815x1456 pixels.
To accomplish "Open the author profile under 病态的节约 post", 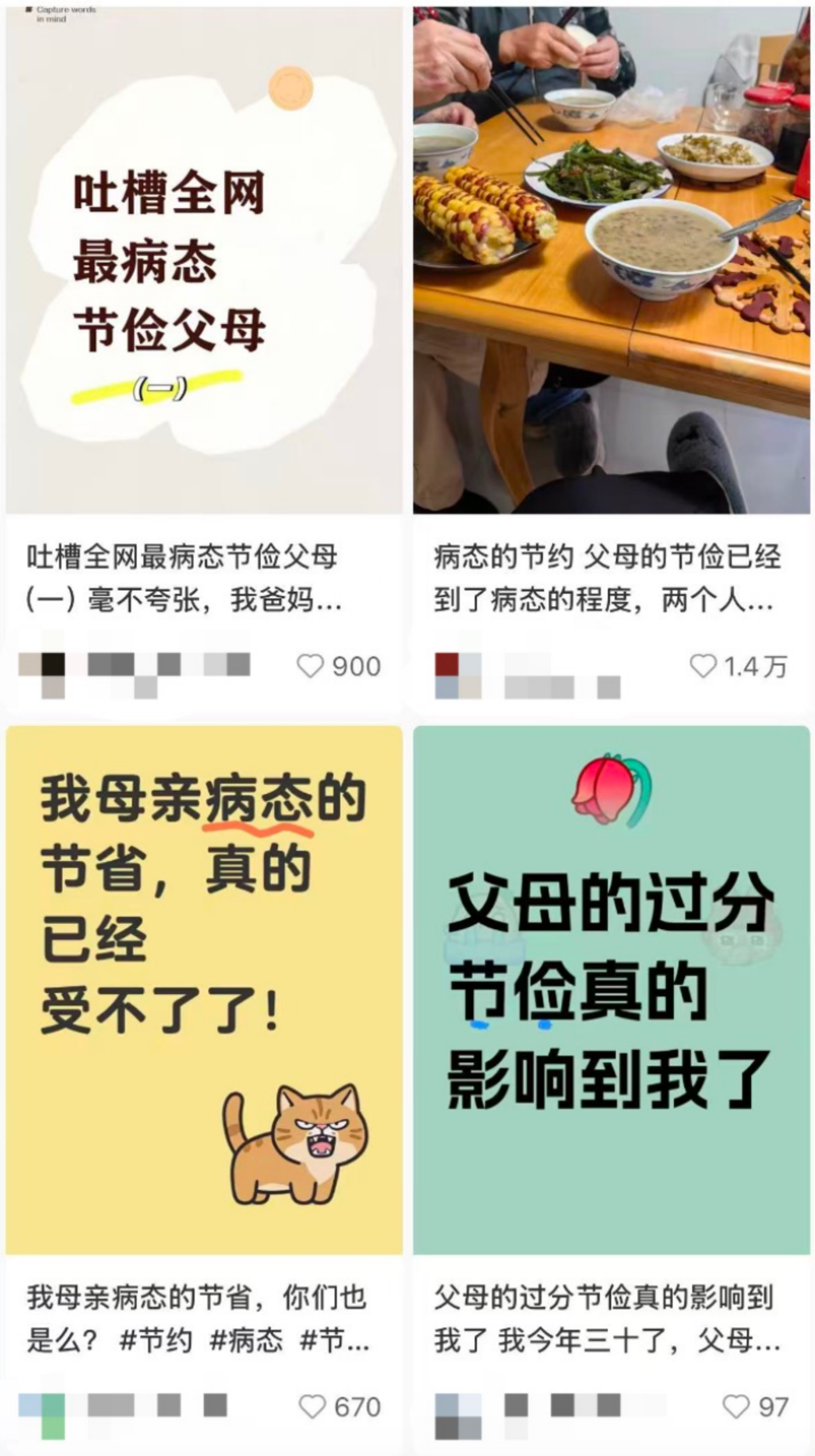I will 527,675.
